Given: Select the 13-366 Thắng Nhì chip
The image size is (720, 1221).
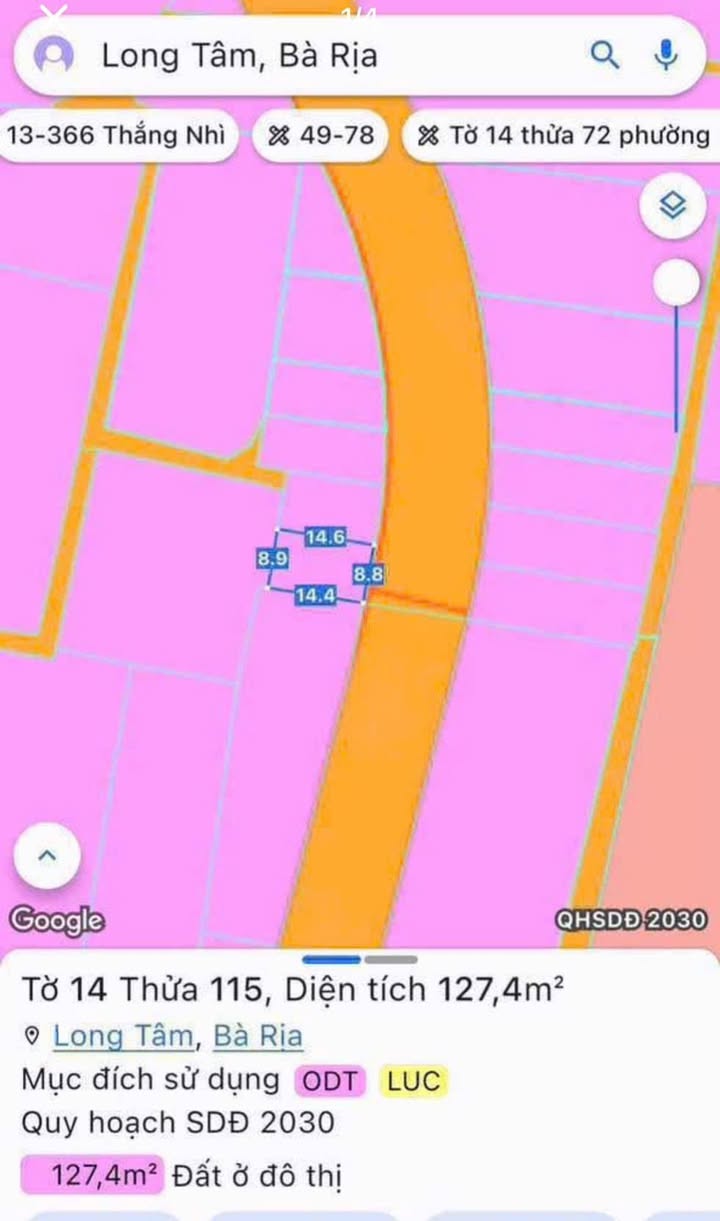Looking at the screenshot, I should click(x=116, y=135).
